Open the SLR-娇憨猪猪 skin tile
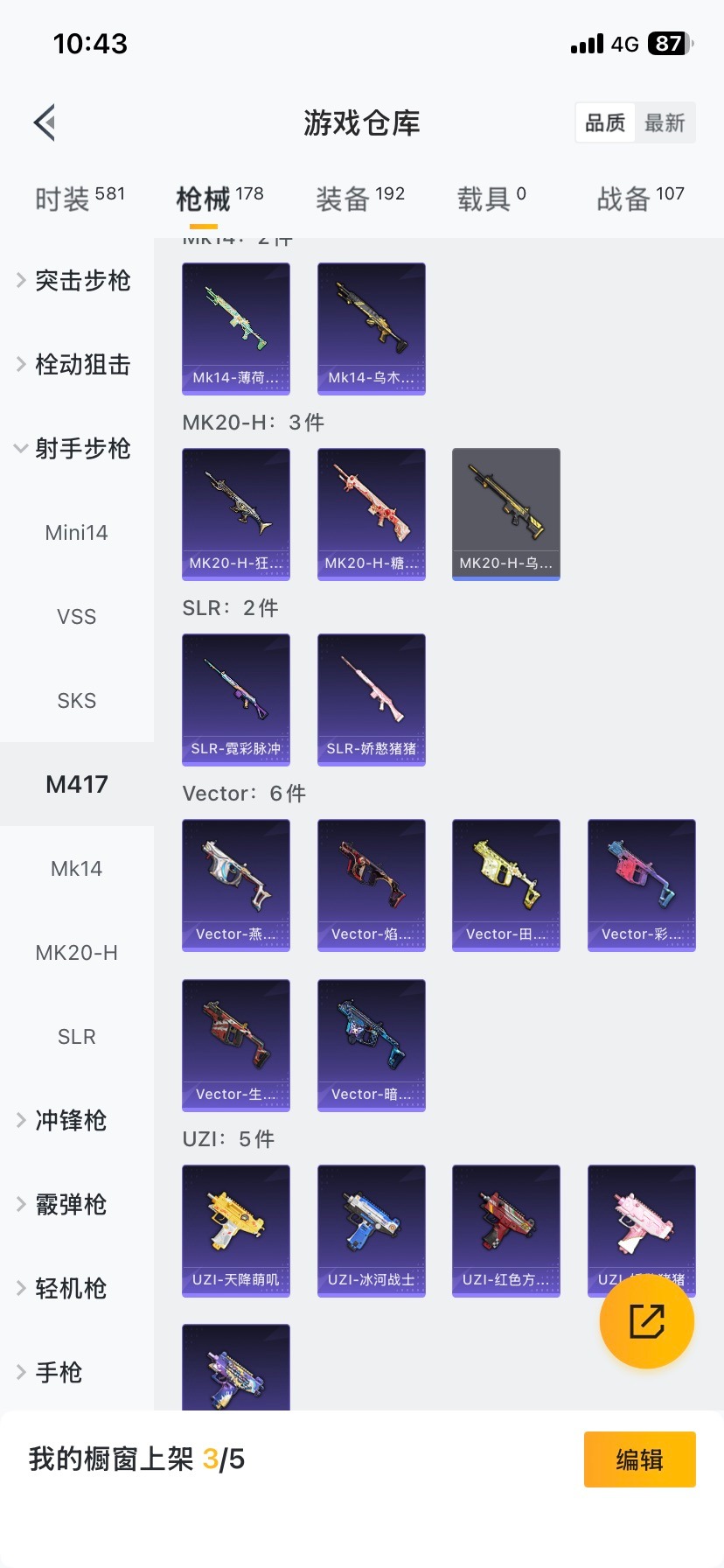The image size is (724, 1568). point(372,700)
